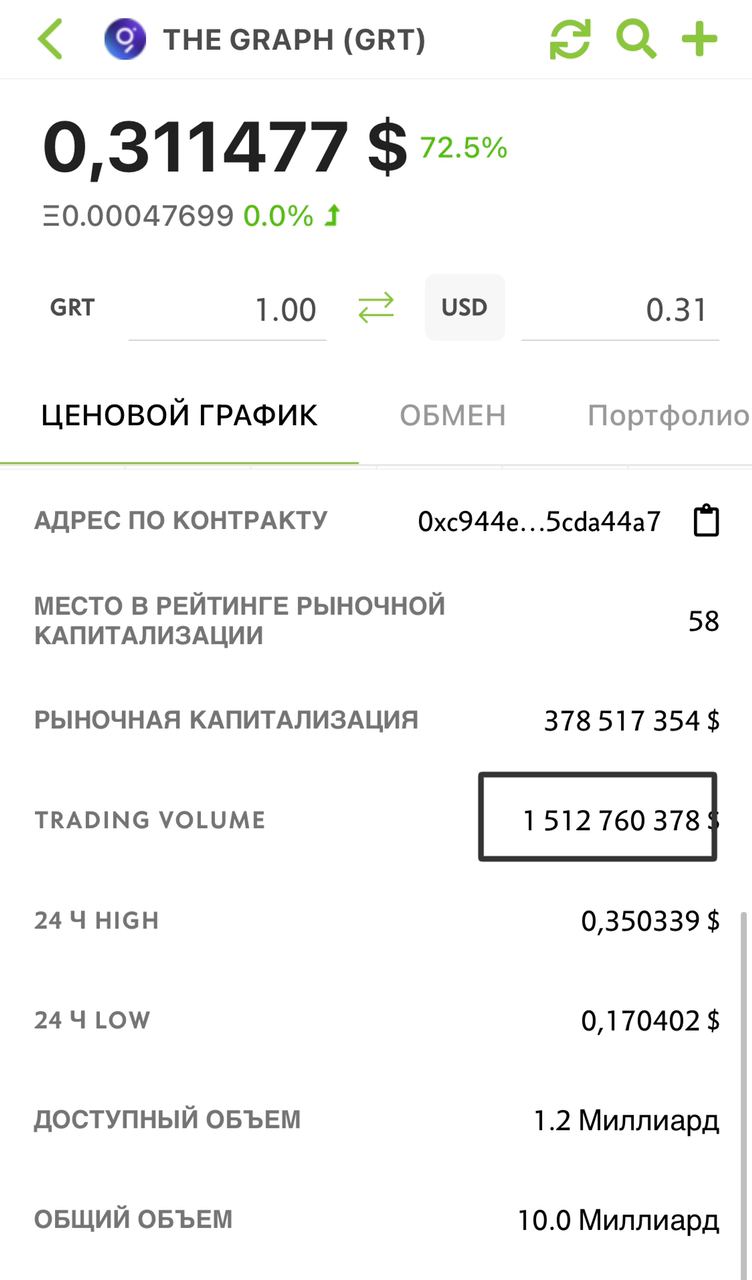Edit the GRT amount field
This screenshot has height=1280, width=752.
228,310
